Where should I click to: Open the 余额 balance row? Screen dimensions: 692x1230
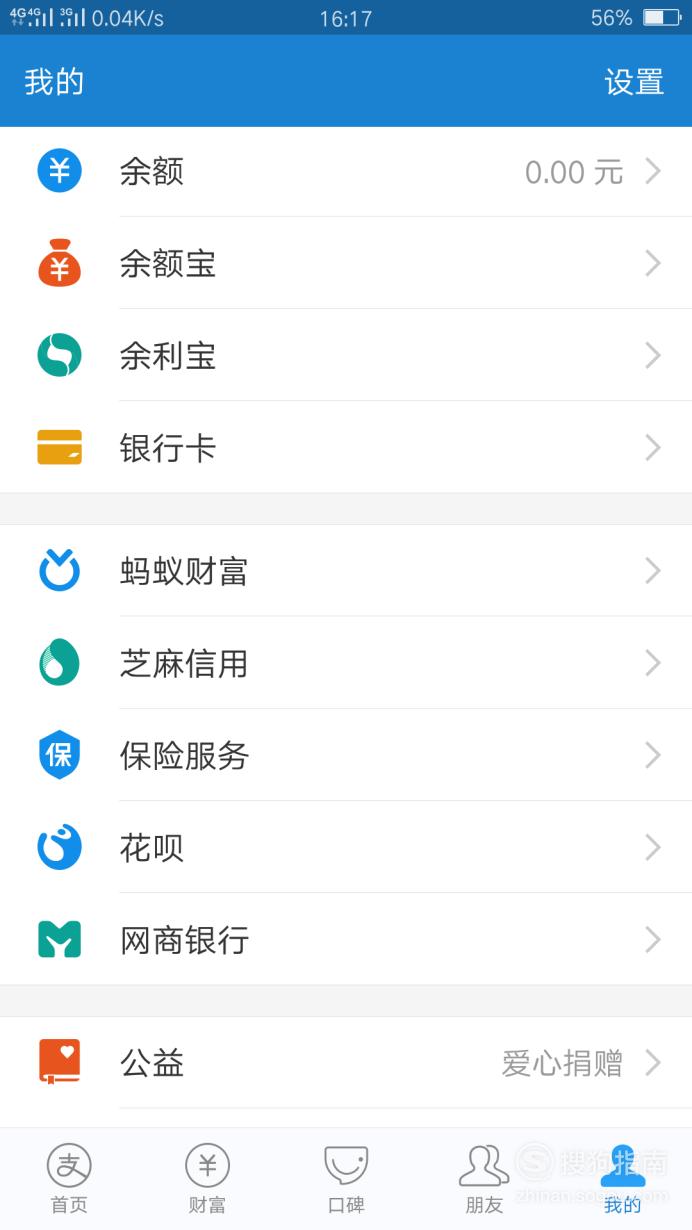pyautogui.click(x=346, y=172)
